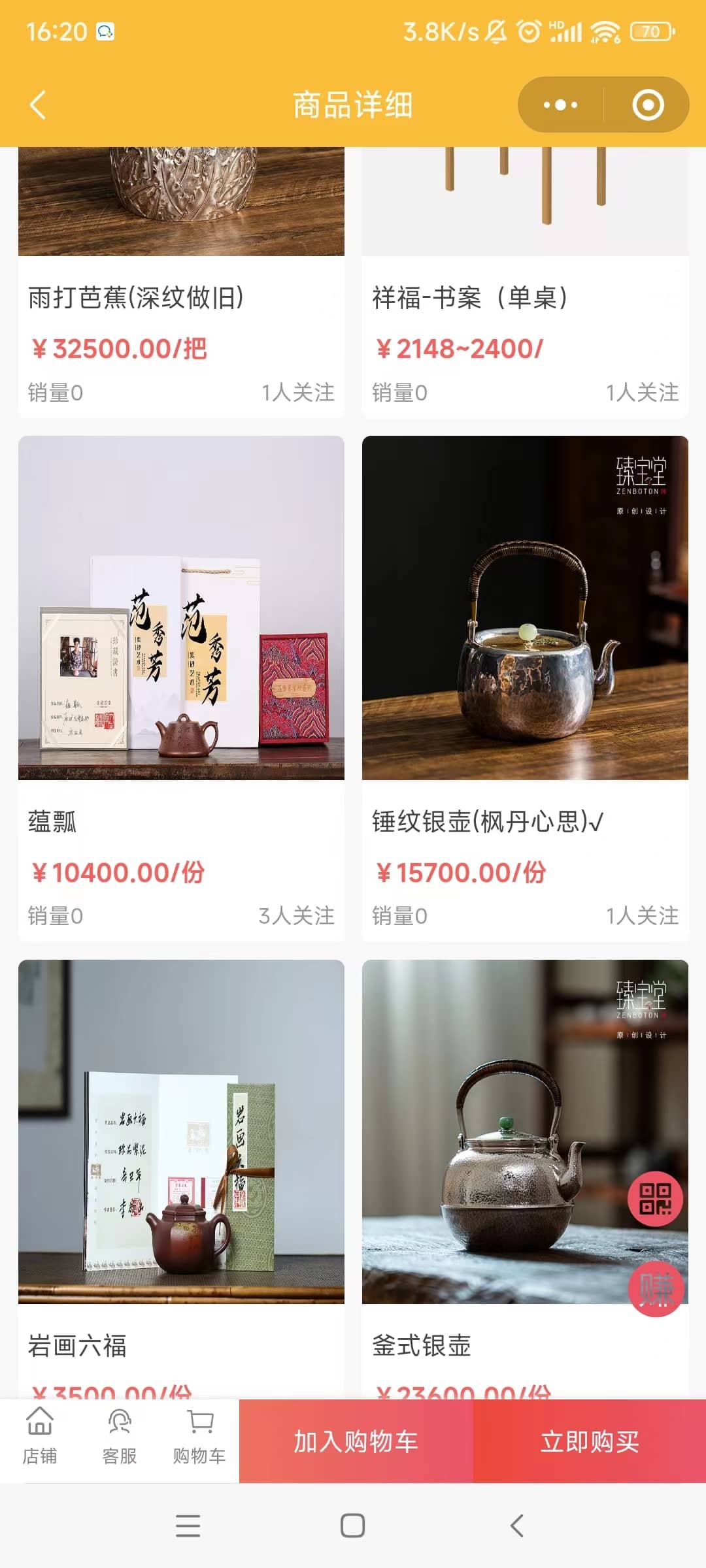The width and height of the screenshot is (706, 1568).
Task: View the 蕴瓢 teapot product
Action: [181, 653]
